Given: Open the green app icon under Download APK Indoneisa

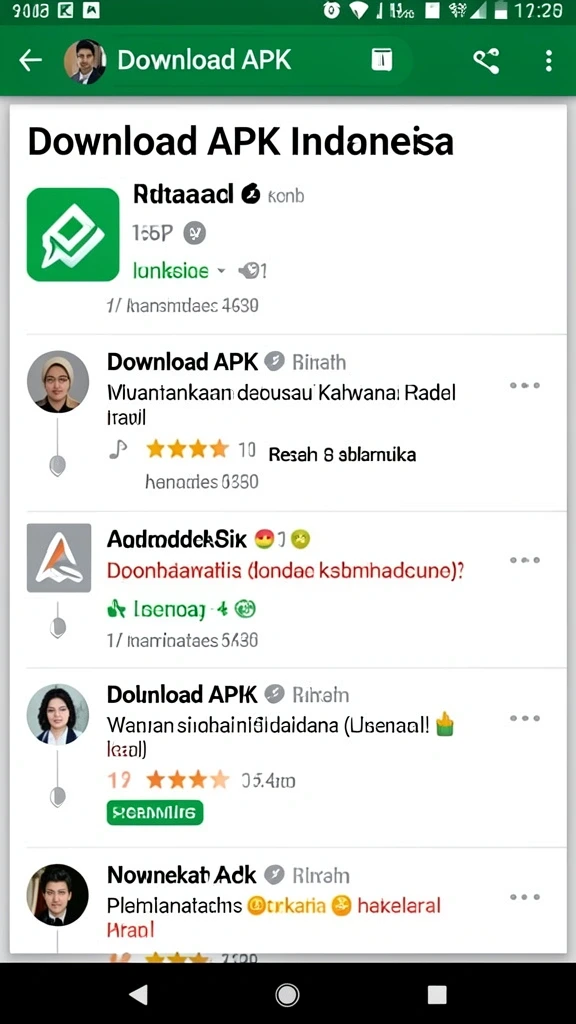Looking at the screenshot, I should 73,234.
